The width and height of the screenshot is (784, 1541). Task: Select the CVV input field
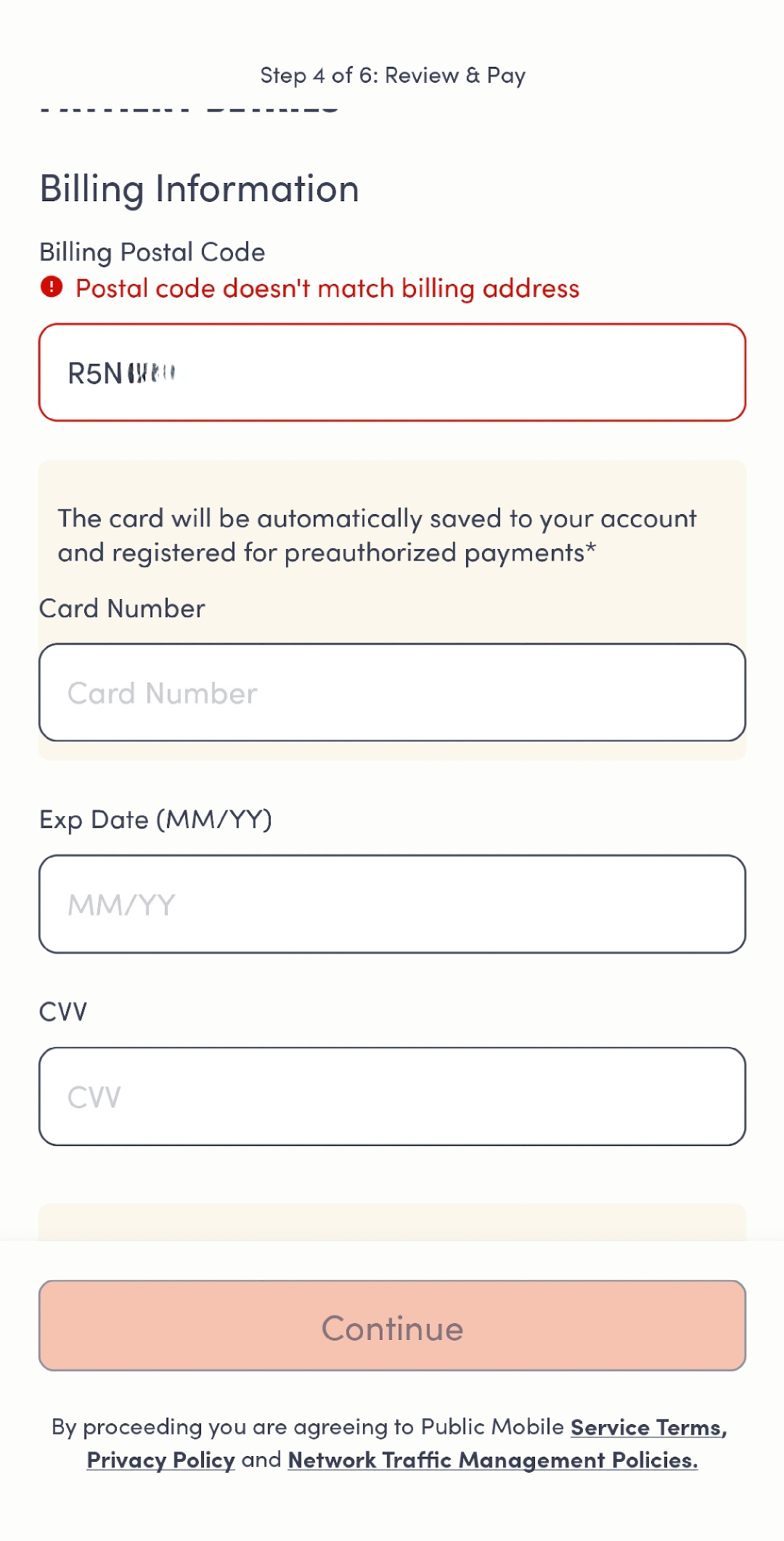392,1097
